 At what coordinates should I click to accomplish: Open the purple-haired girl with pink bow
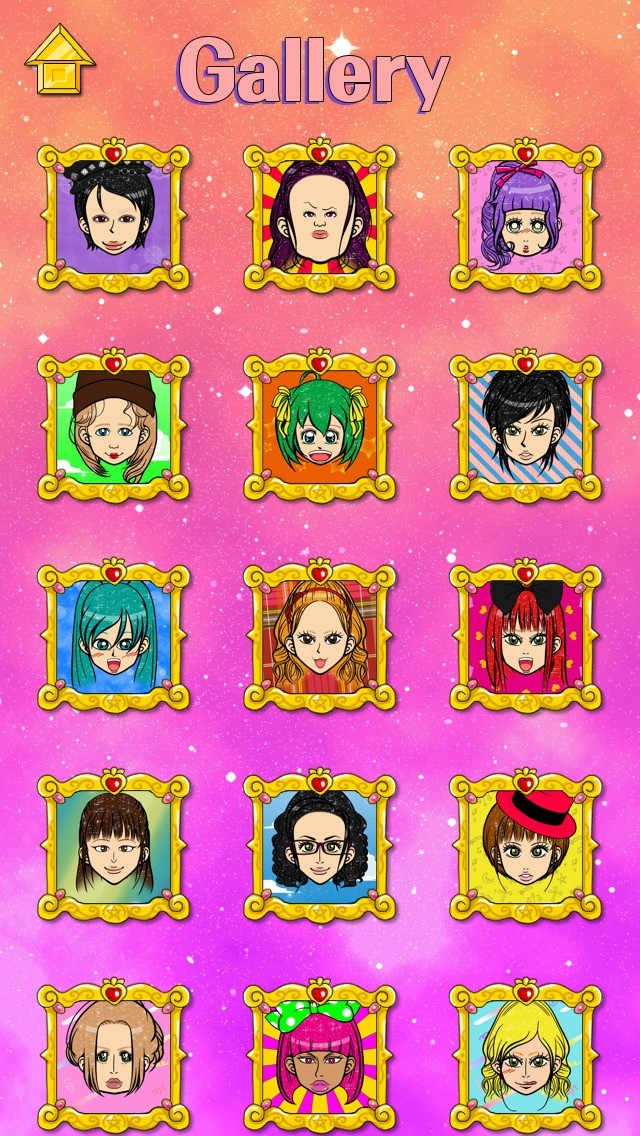pos(525,215)
